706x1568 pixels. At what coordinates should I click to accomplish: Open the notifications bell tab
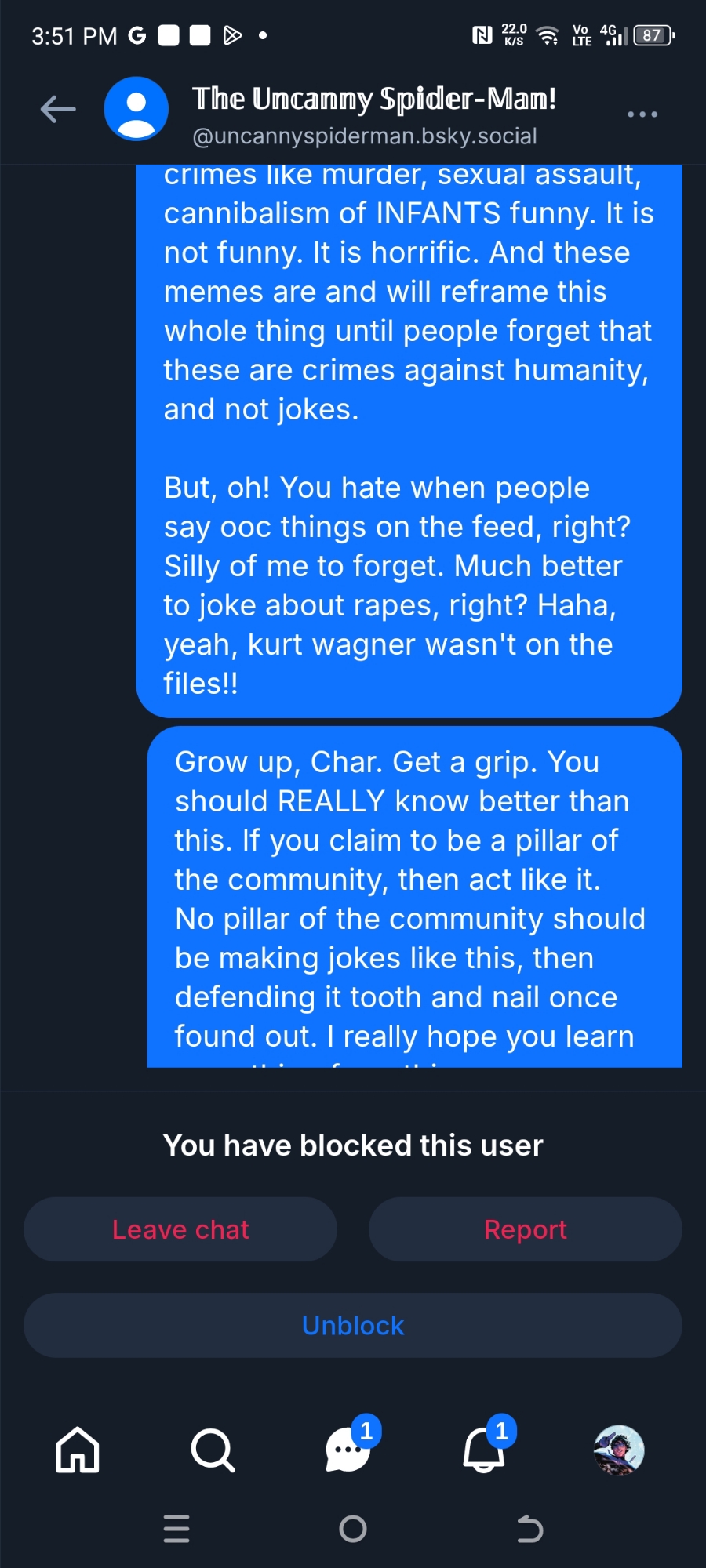click(x=483, y=1450)
